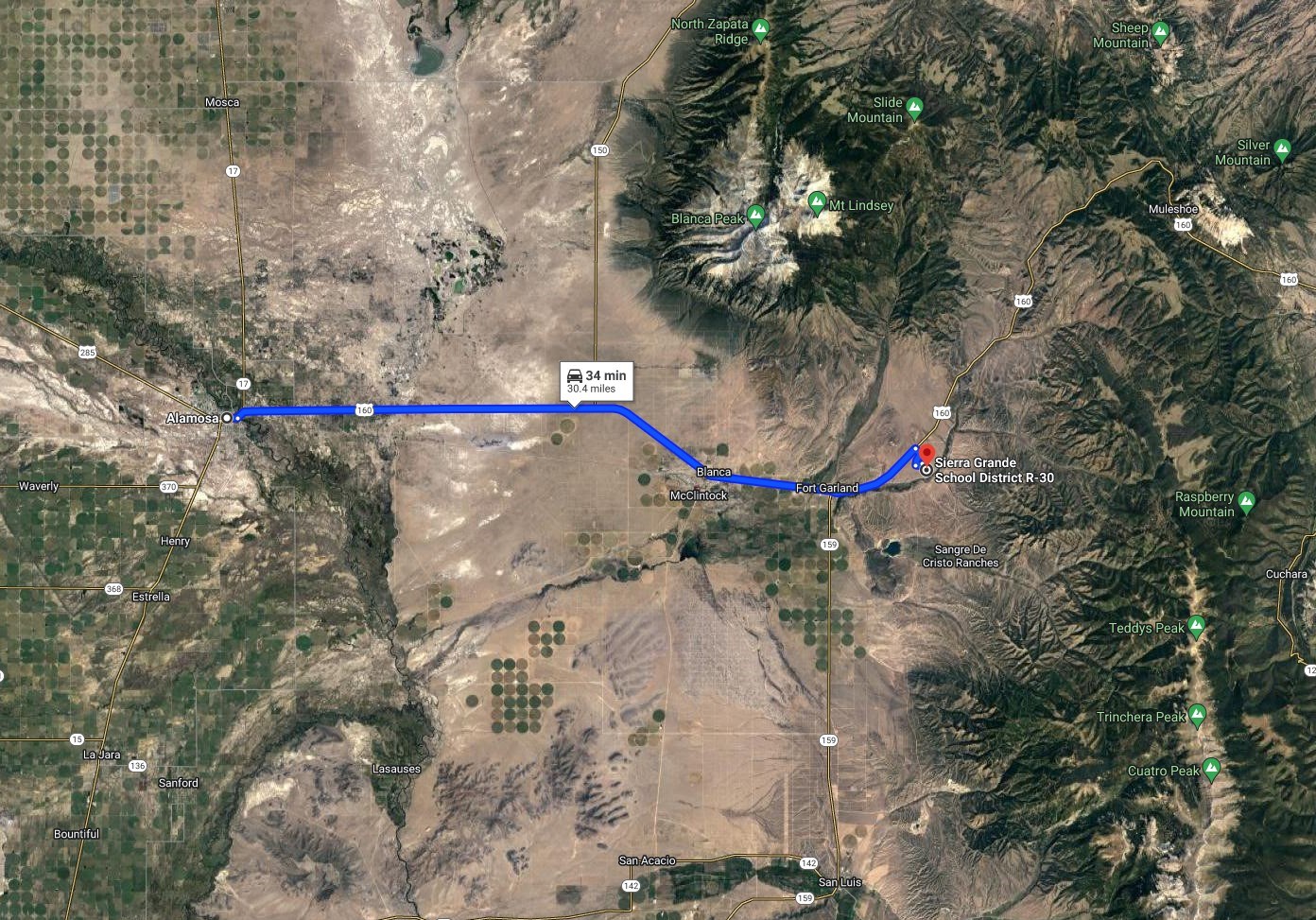
Task: Select the Slide Mountain marker
Action: [x=914, y=109]
